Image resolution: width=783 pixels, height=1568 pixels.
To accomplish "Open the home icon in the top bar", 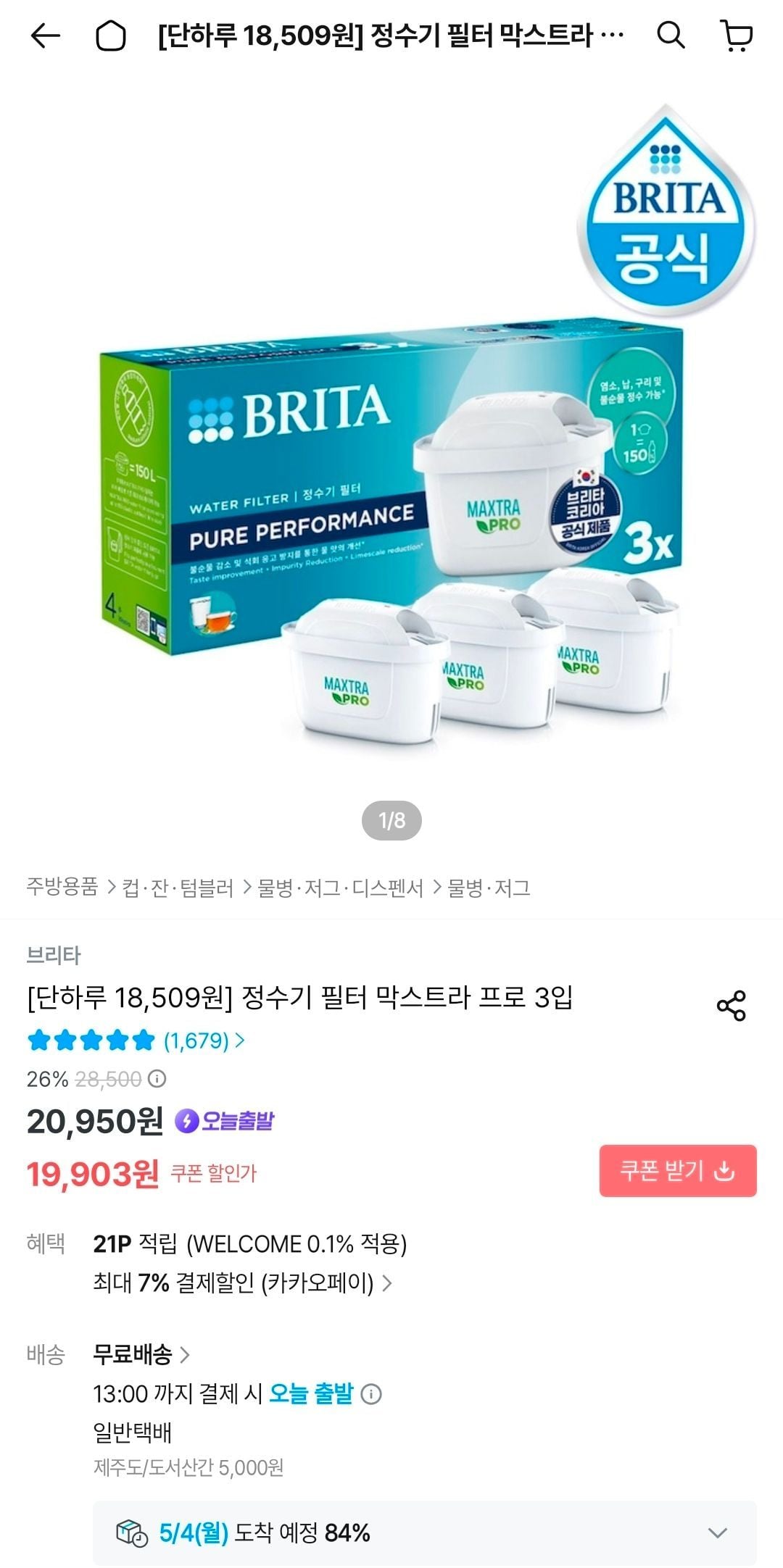I will click(x=111, y=36).
